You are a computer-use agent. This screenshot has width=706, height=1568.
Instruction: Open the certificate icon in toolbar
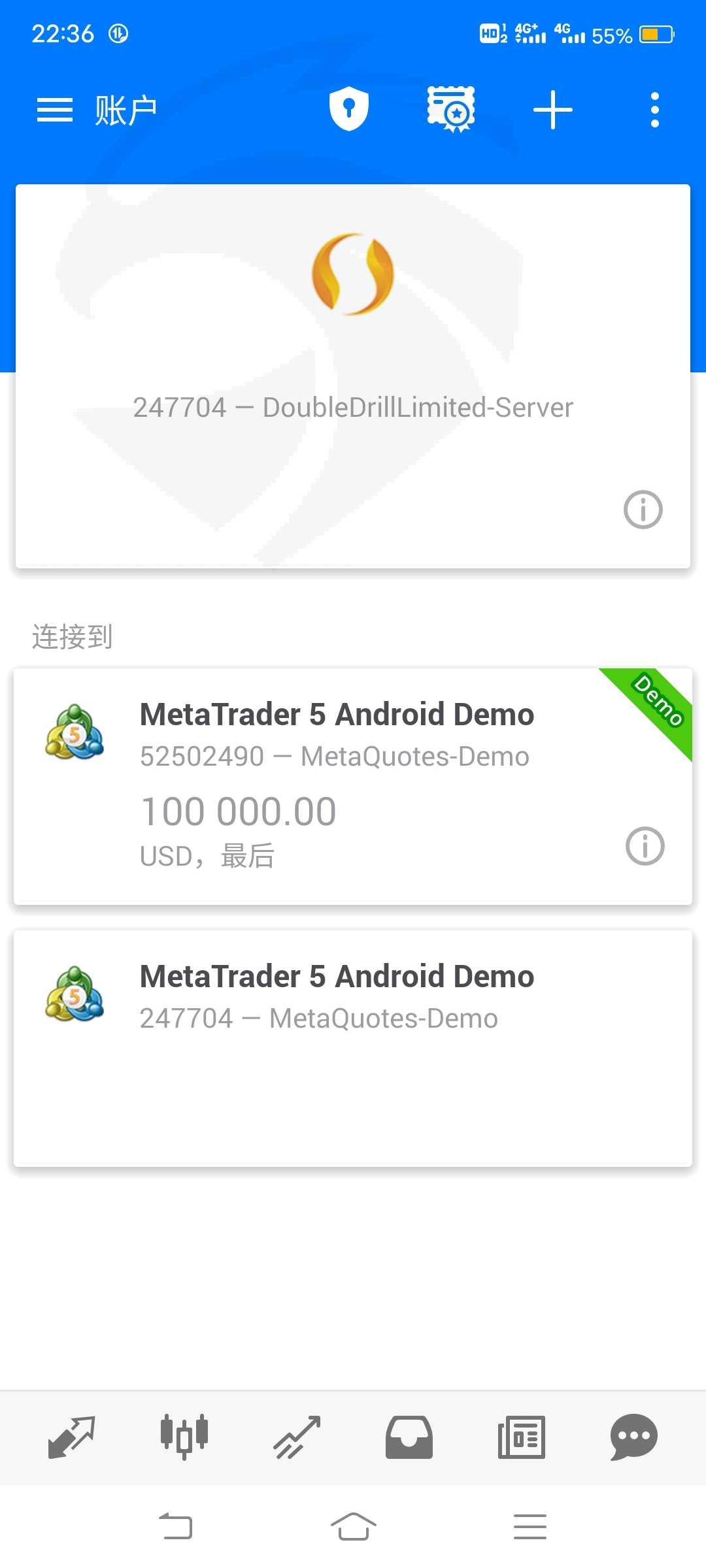pos(451,109)
